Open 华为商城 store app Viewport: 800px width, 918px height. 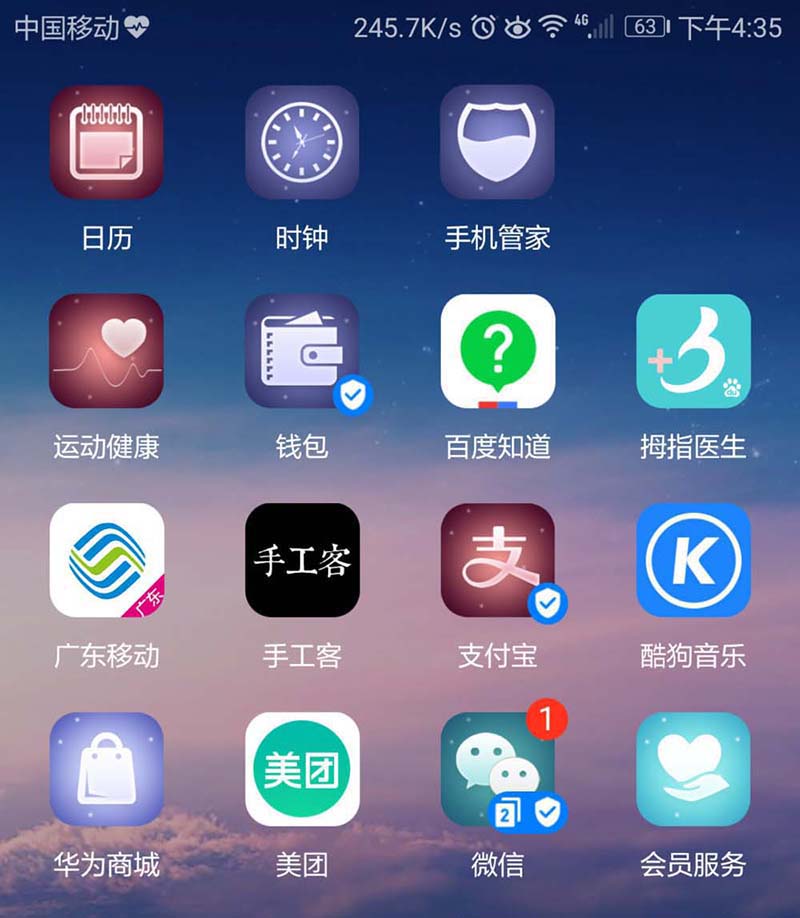tap(106, 769)
